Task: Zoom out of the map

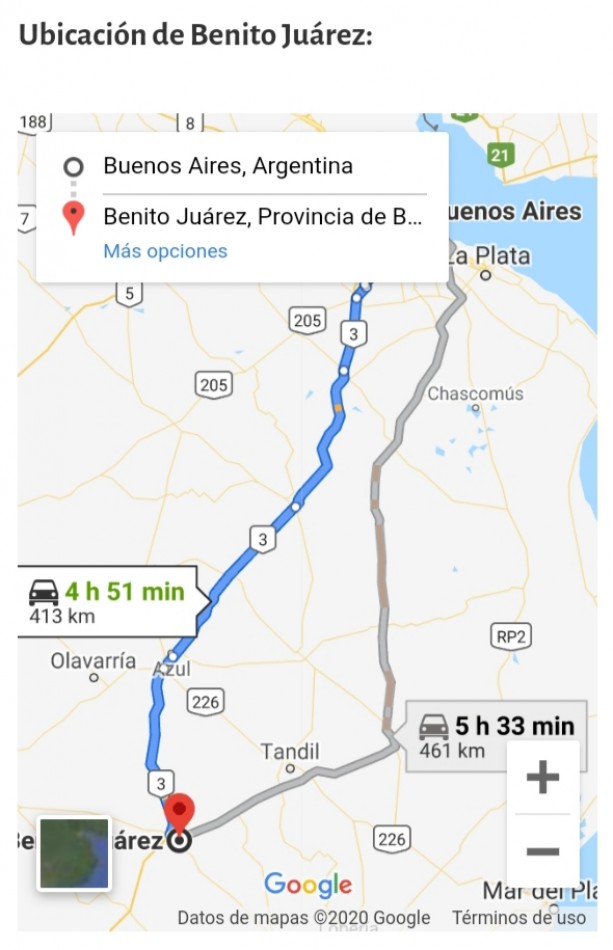Action: (x=542, y=851)
